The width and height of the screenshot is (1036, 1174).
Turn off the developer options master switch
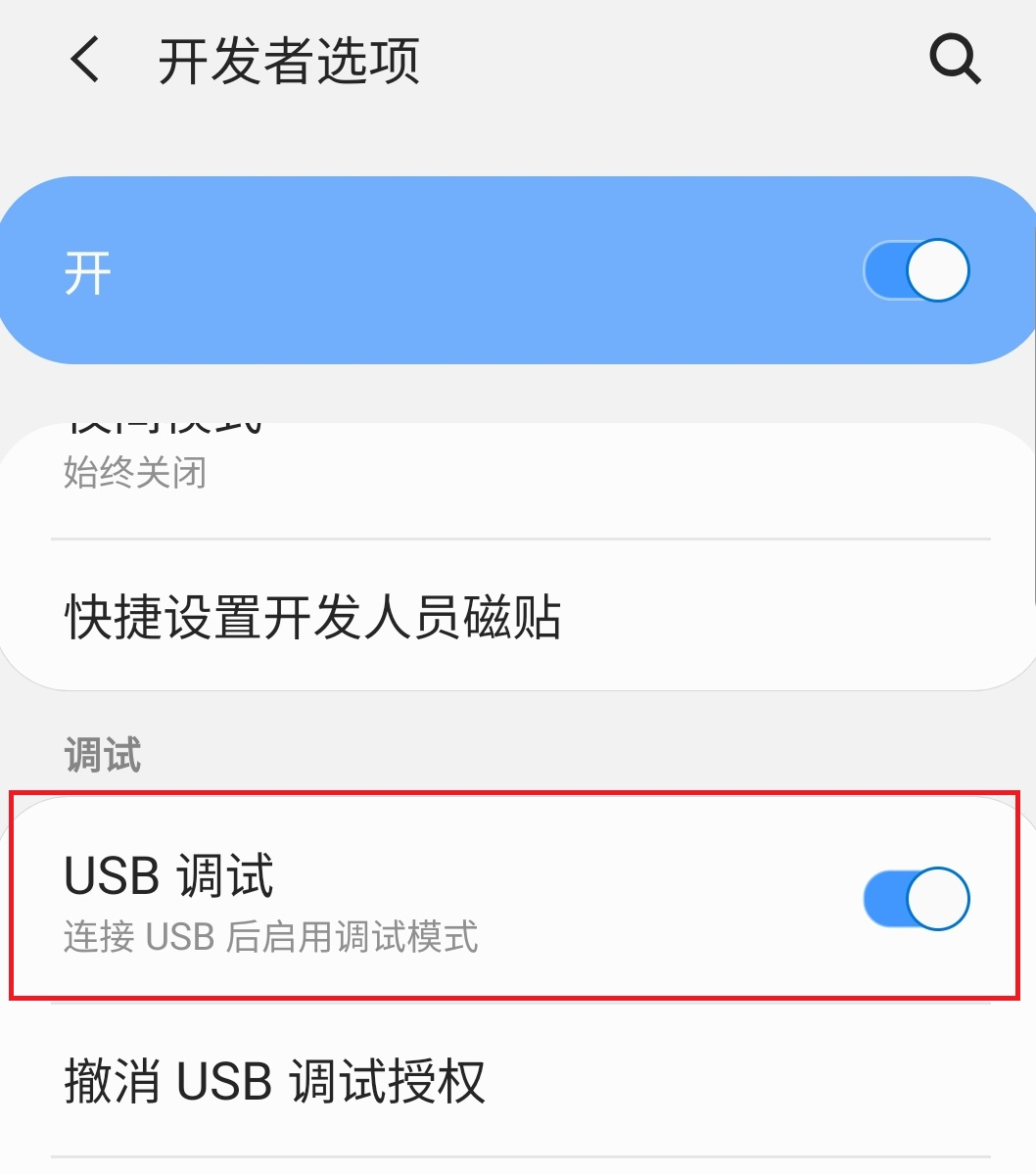coord(916,270)
